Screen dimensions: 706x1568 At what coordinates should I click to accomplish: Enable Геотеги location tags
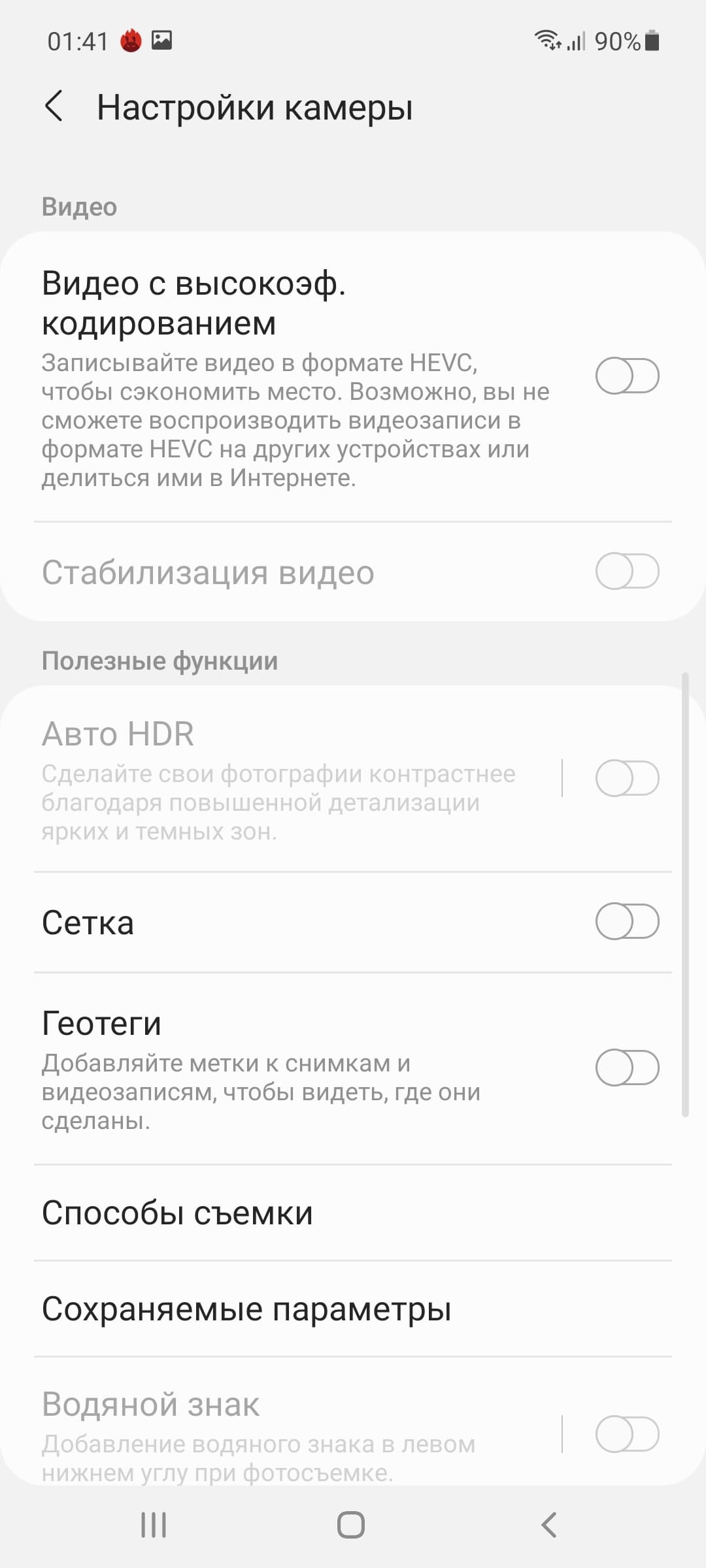click(627, 1068)
